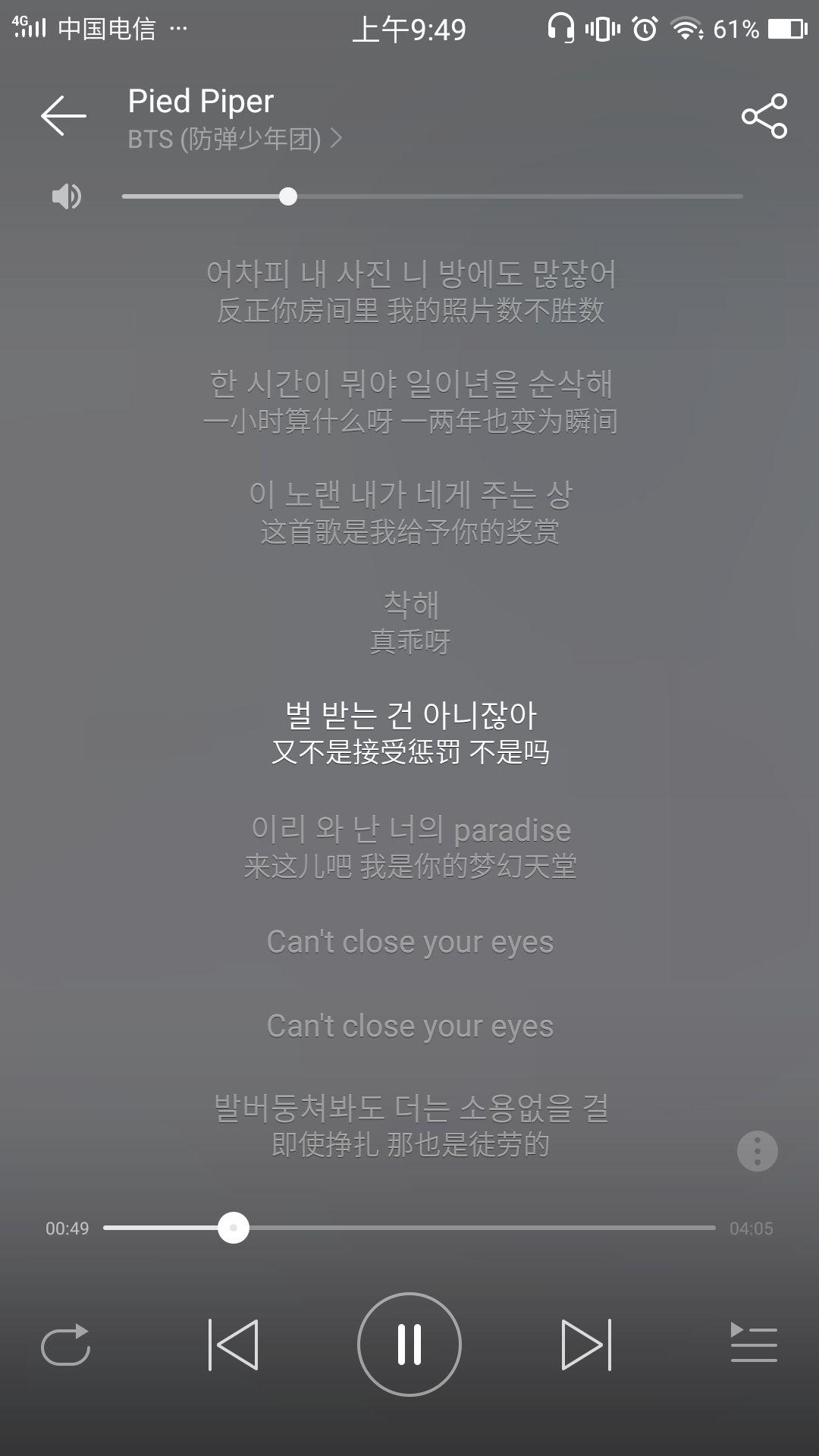Pause the current song

pyautogui.click(x=409, y=1345)
